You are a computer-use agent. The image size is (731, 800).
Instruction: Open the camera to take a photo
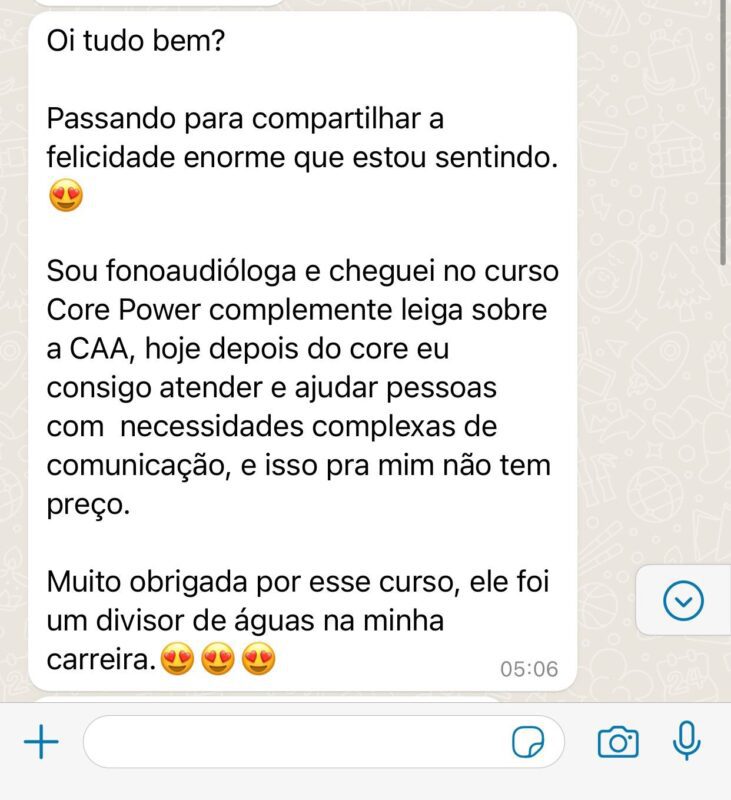(x=618, y=742)
